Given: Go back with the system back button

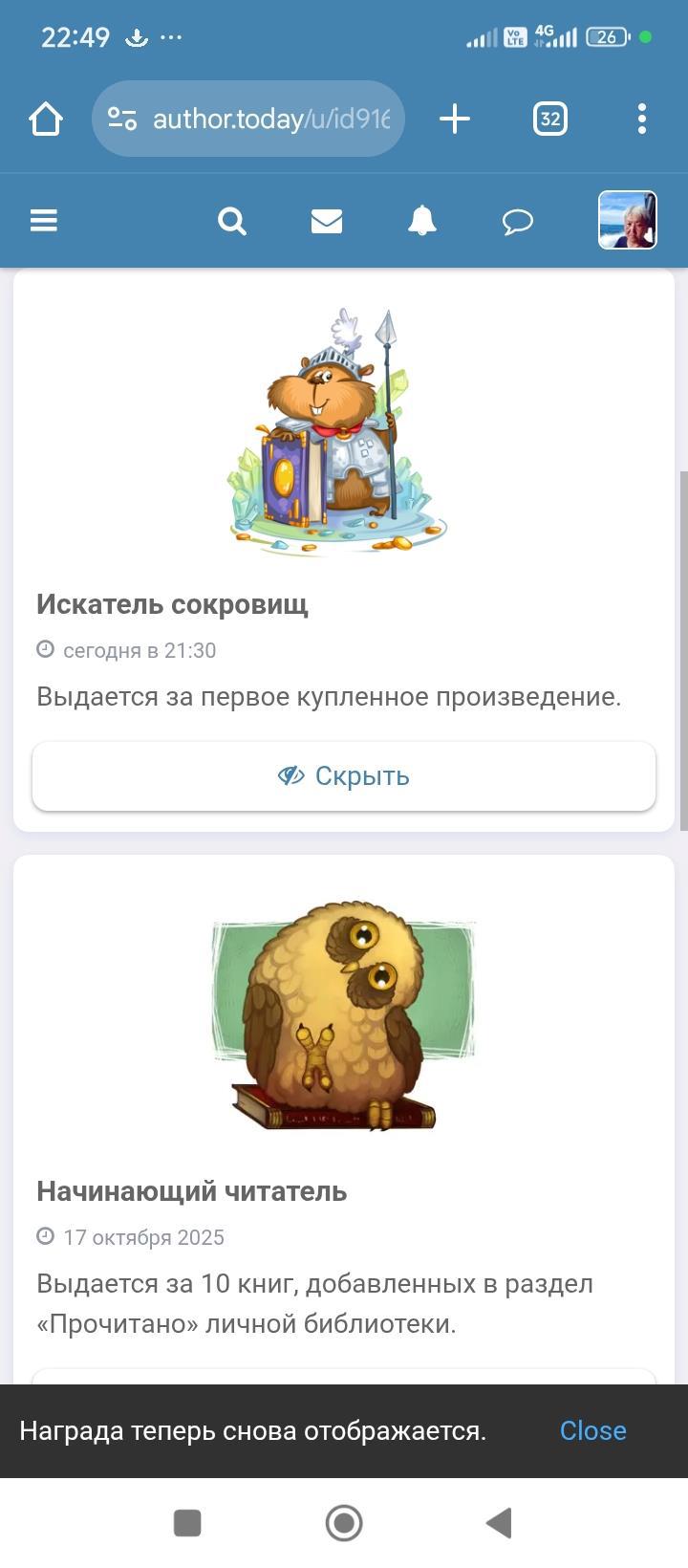Looking at the screenshot, I should [x=499, y=1523].
